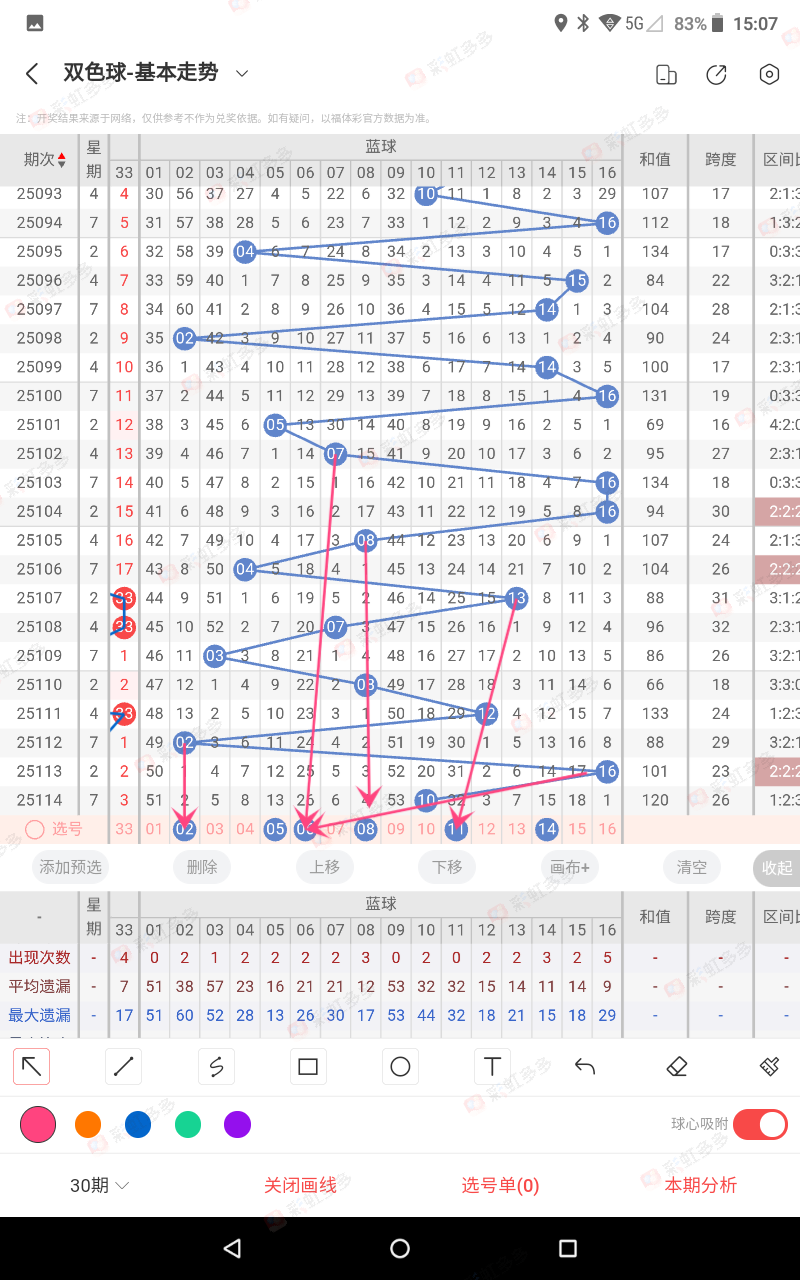800x1280 pixels.
Task: Tap the 添加预选 button
Action: pos(71,867)
